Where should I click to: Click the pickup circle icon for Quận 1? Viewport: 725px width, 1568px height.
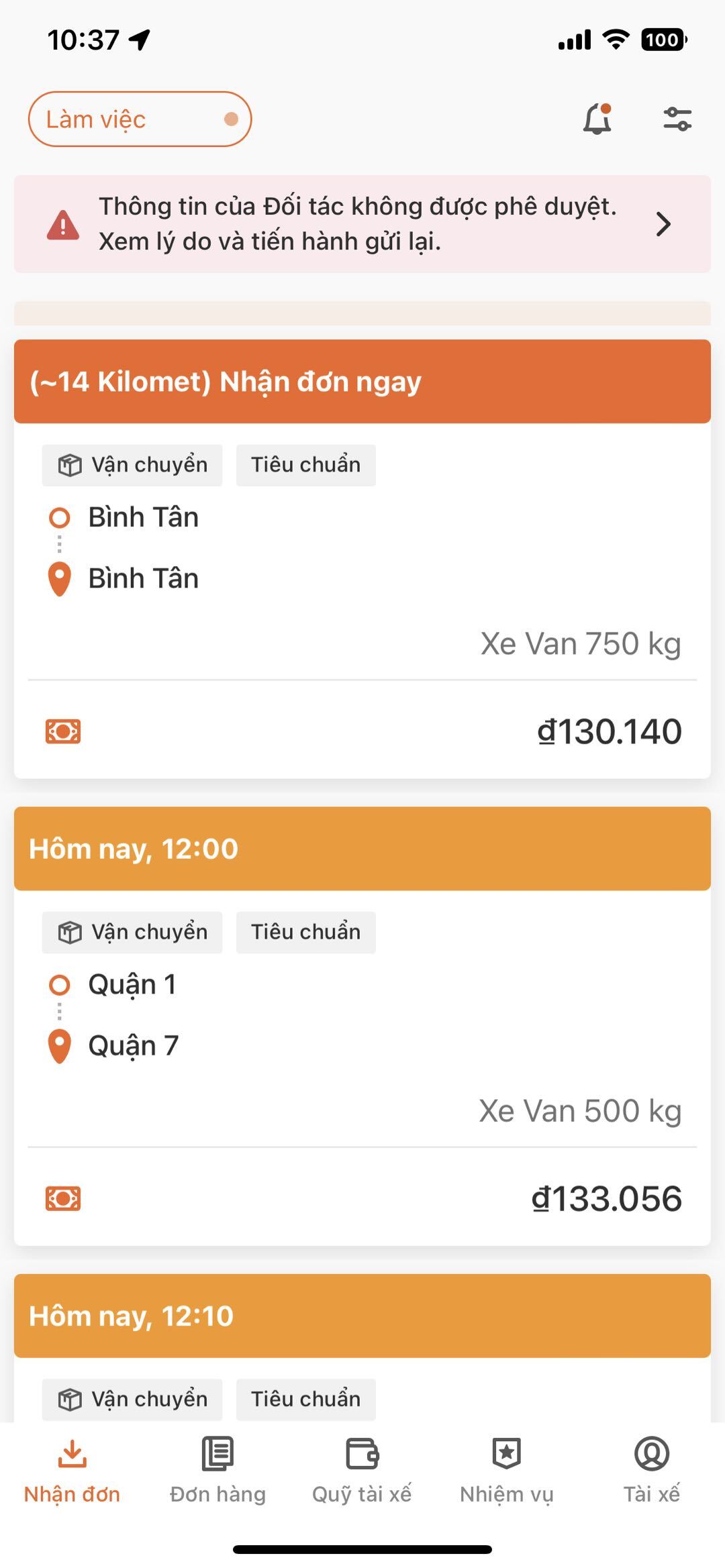pos(60,984)
